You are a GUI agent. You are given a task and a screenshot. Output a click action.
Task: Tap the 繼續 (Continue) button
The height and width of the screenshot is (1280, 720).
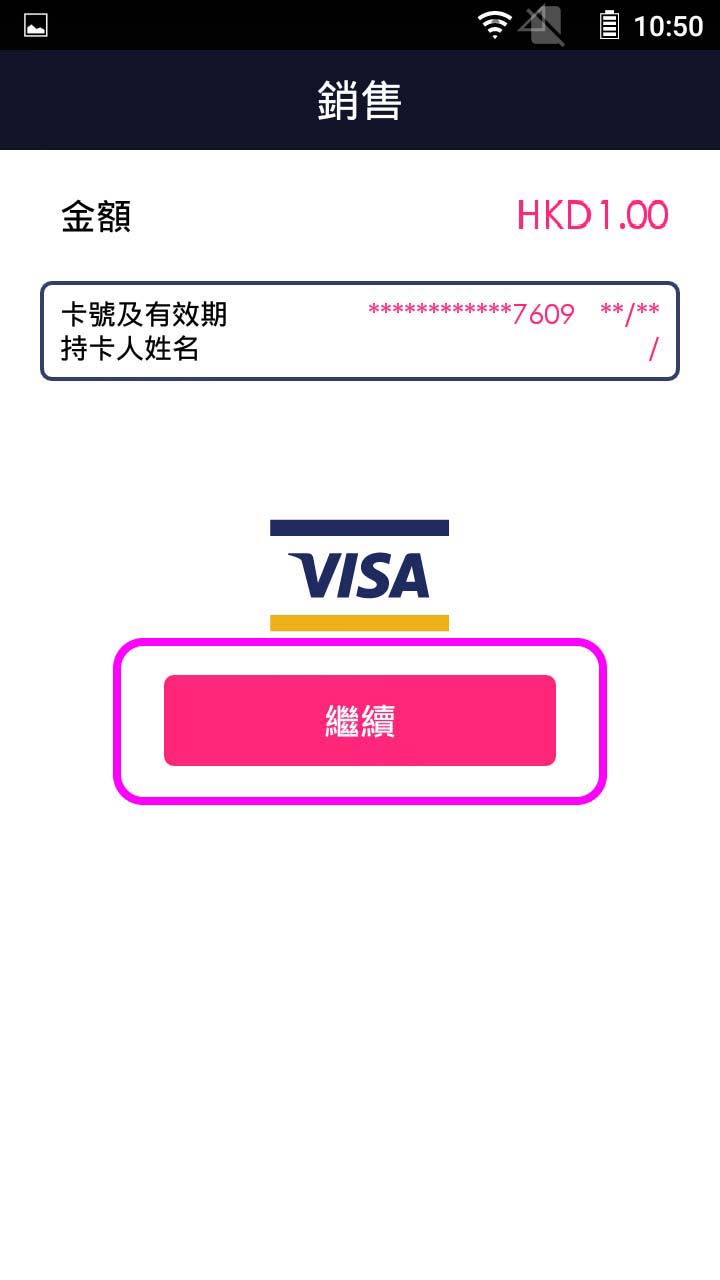pos(360,720)
